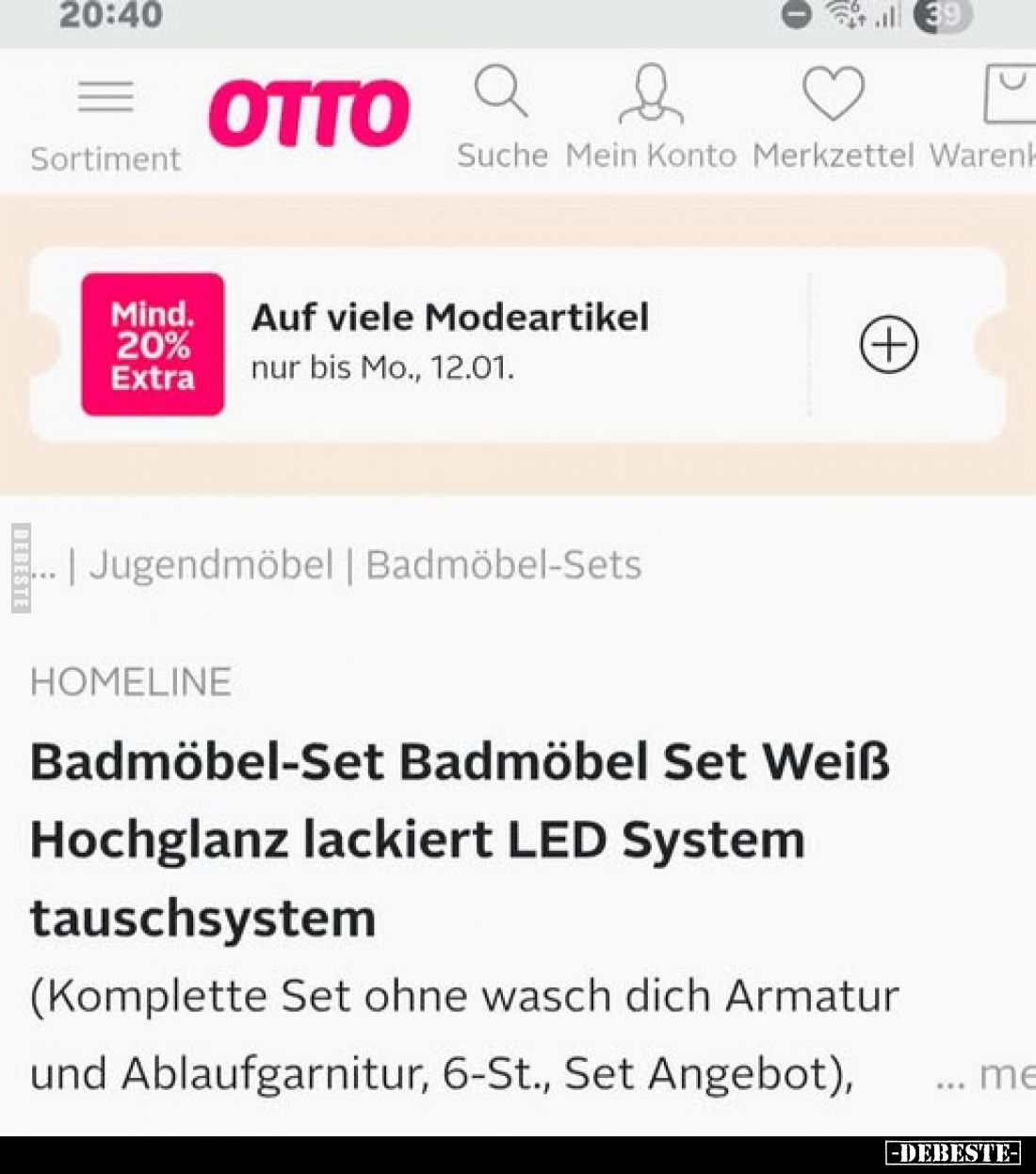Expand the truncated breadcrumb via the ellipsis
The image size is (1036, 1174).
(46, 564)
